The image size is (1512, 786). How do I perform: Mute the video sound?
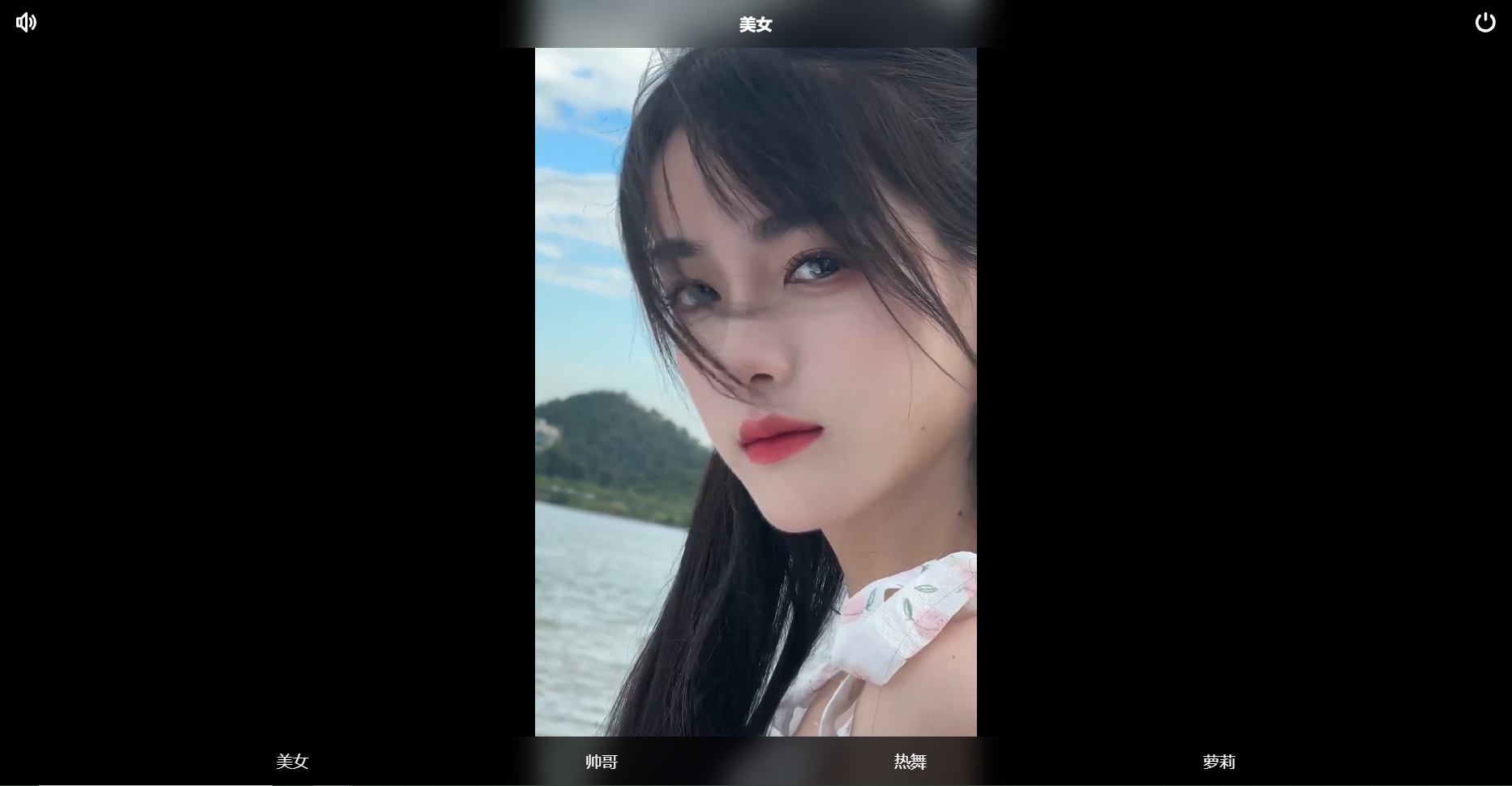click(x=26, y=22)
